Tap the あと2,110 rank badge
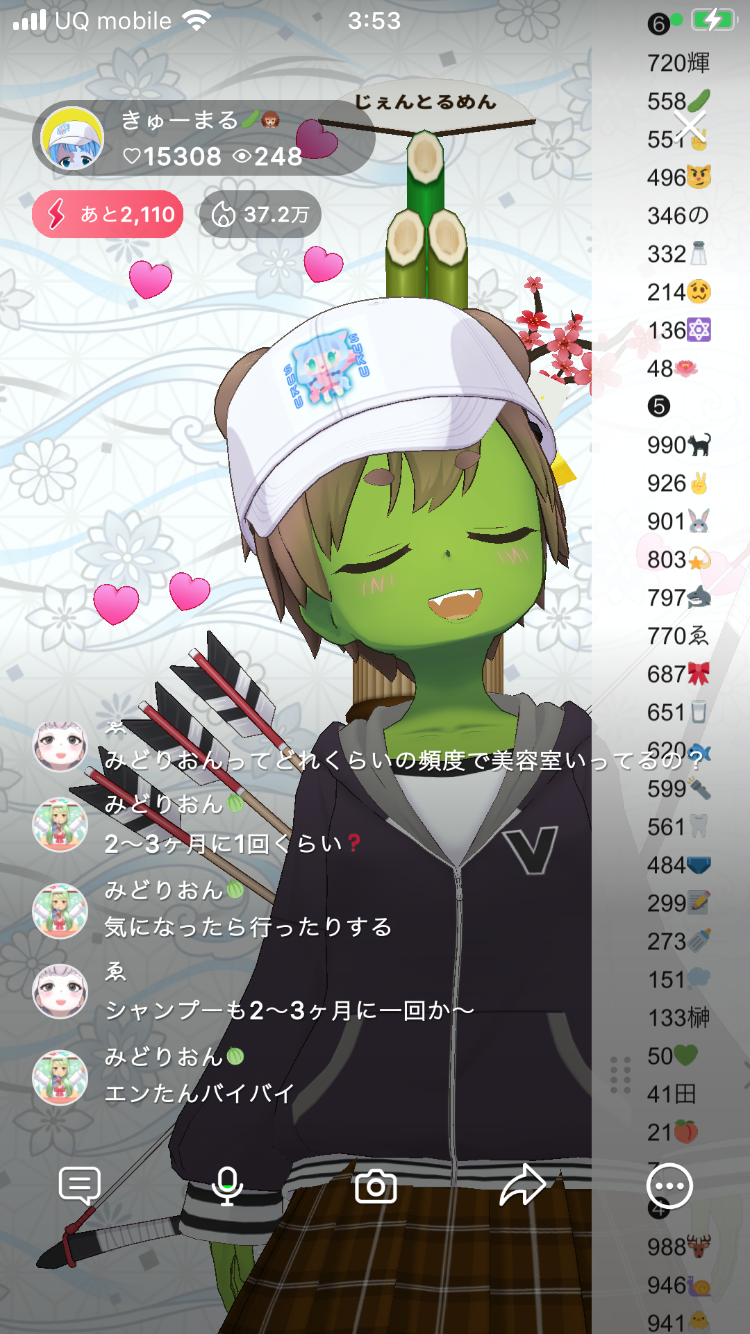Viewport: 750px width, 1334px height. tap(108, 214)
